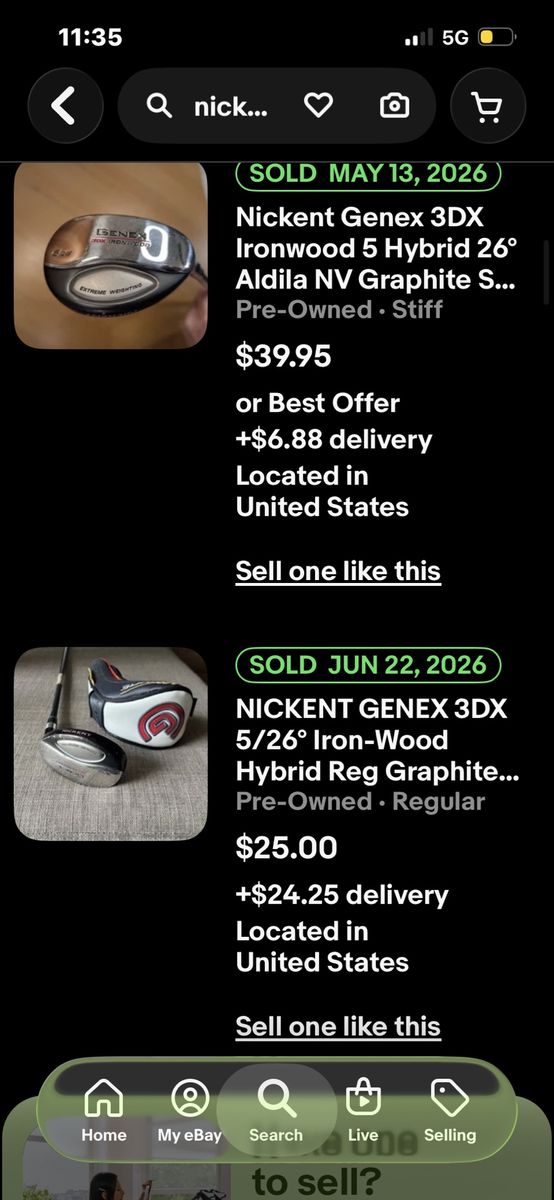Save this search with the heart icon

pyautogui.click(x=318, y=106)
